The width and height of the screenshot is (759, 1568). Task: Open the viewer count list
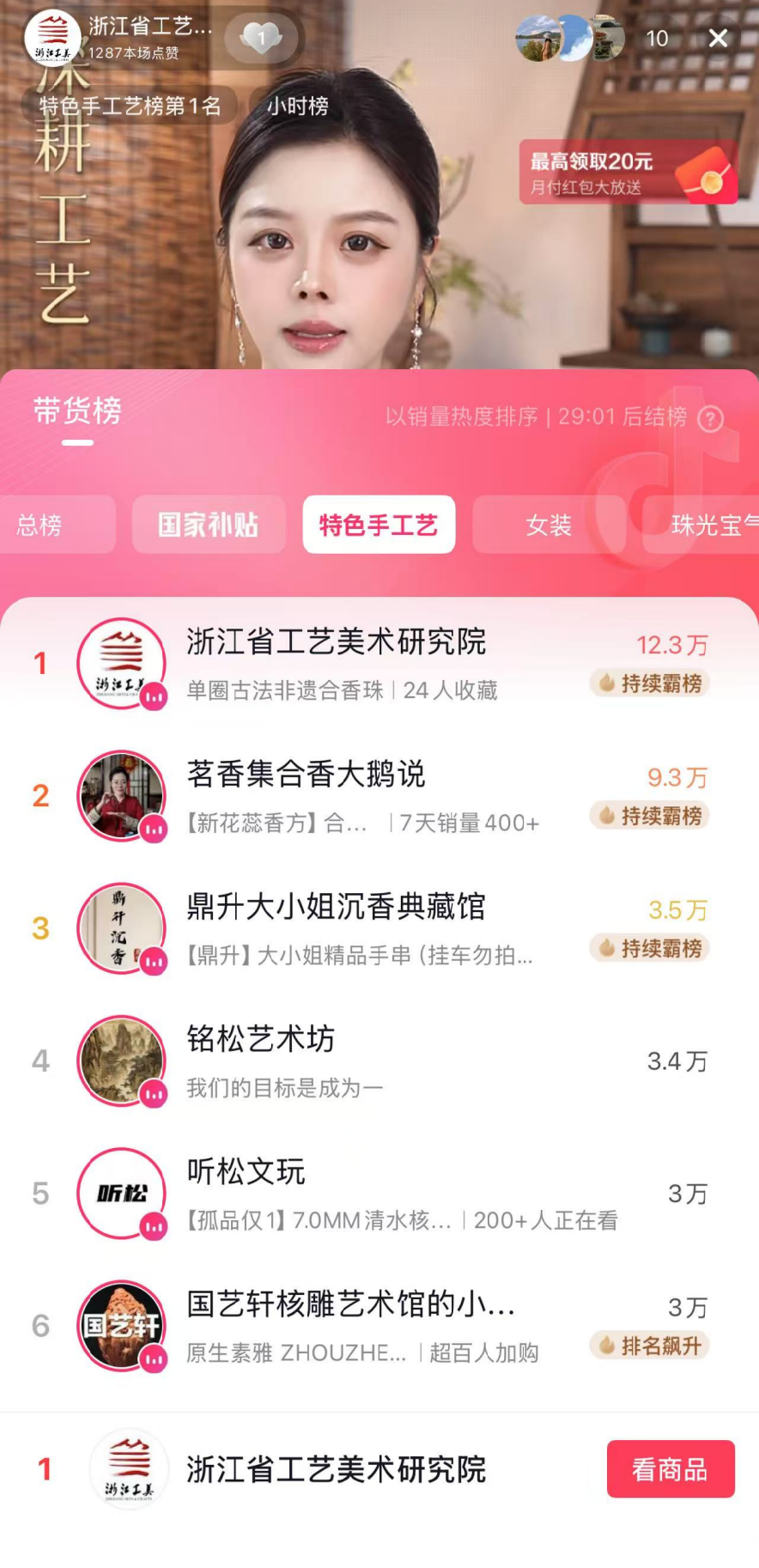657,39
